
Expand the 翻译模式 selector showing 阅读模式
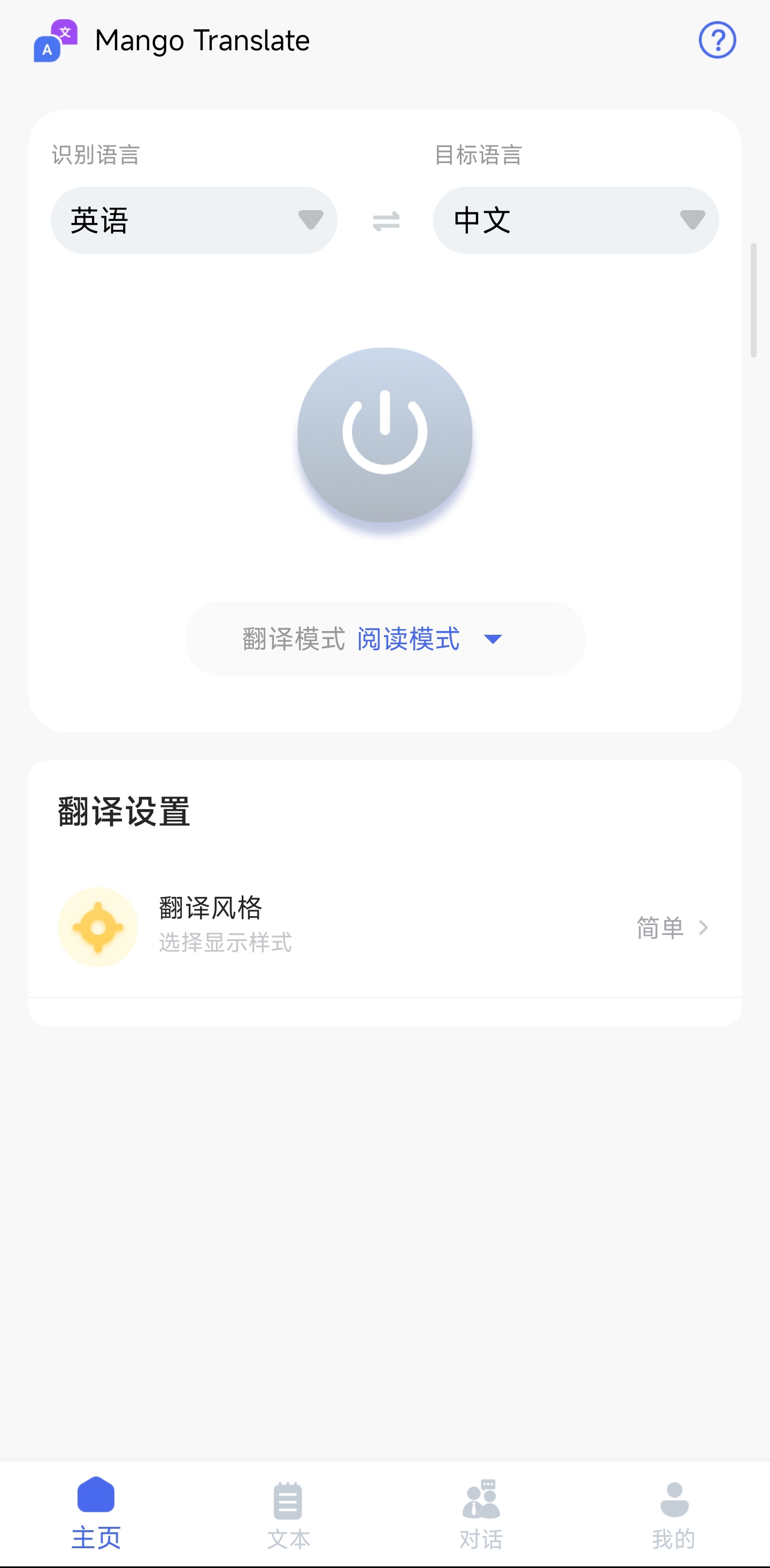pyautogui.click(x=384, y=639)
